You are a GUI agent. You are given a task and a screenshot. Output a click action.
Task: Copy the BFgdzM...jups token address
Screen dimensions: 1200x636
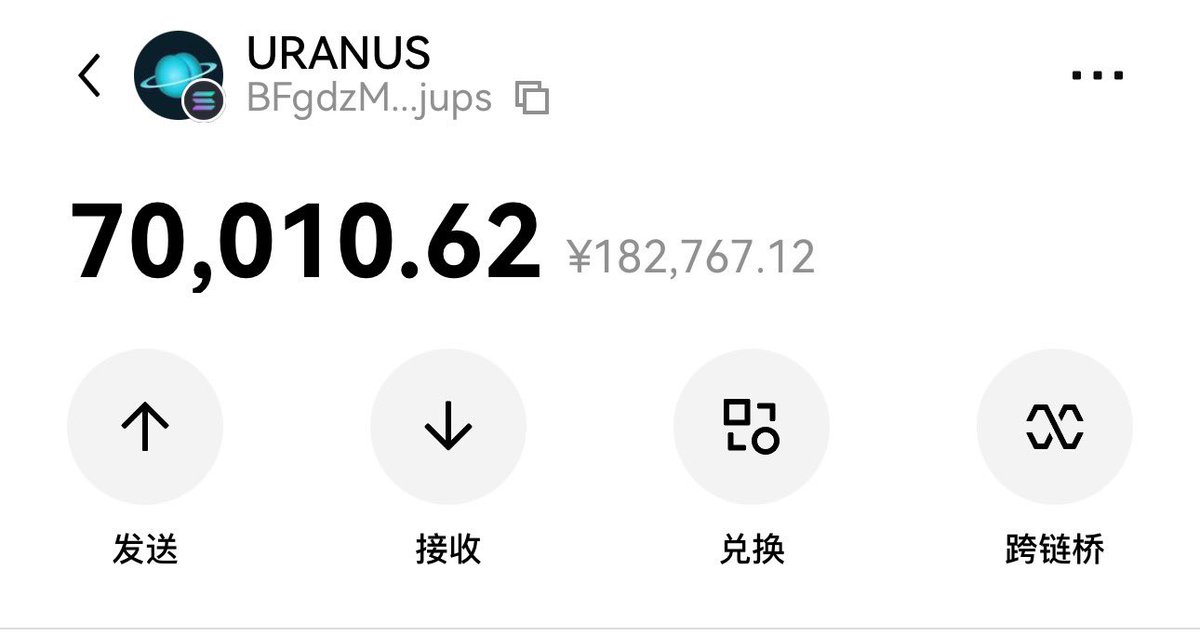click(532, 98)
